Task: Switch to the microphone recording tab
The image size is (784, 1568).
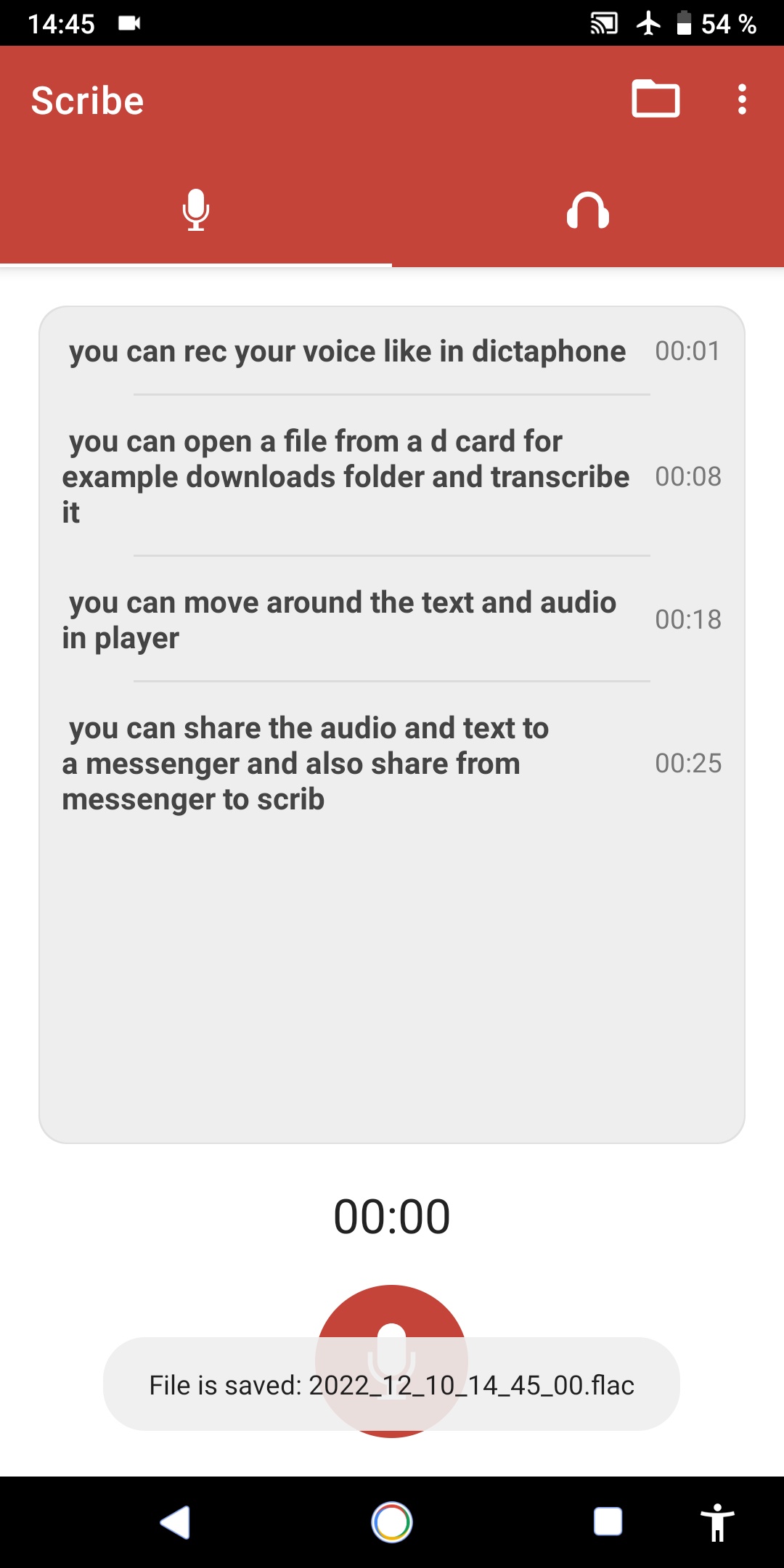Action: click(196, 211)
